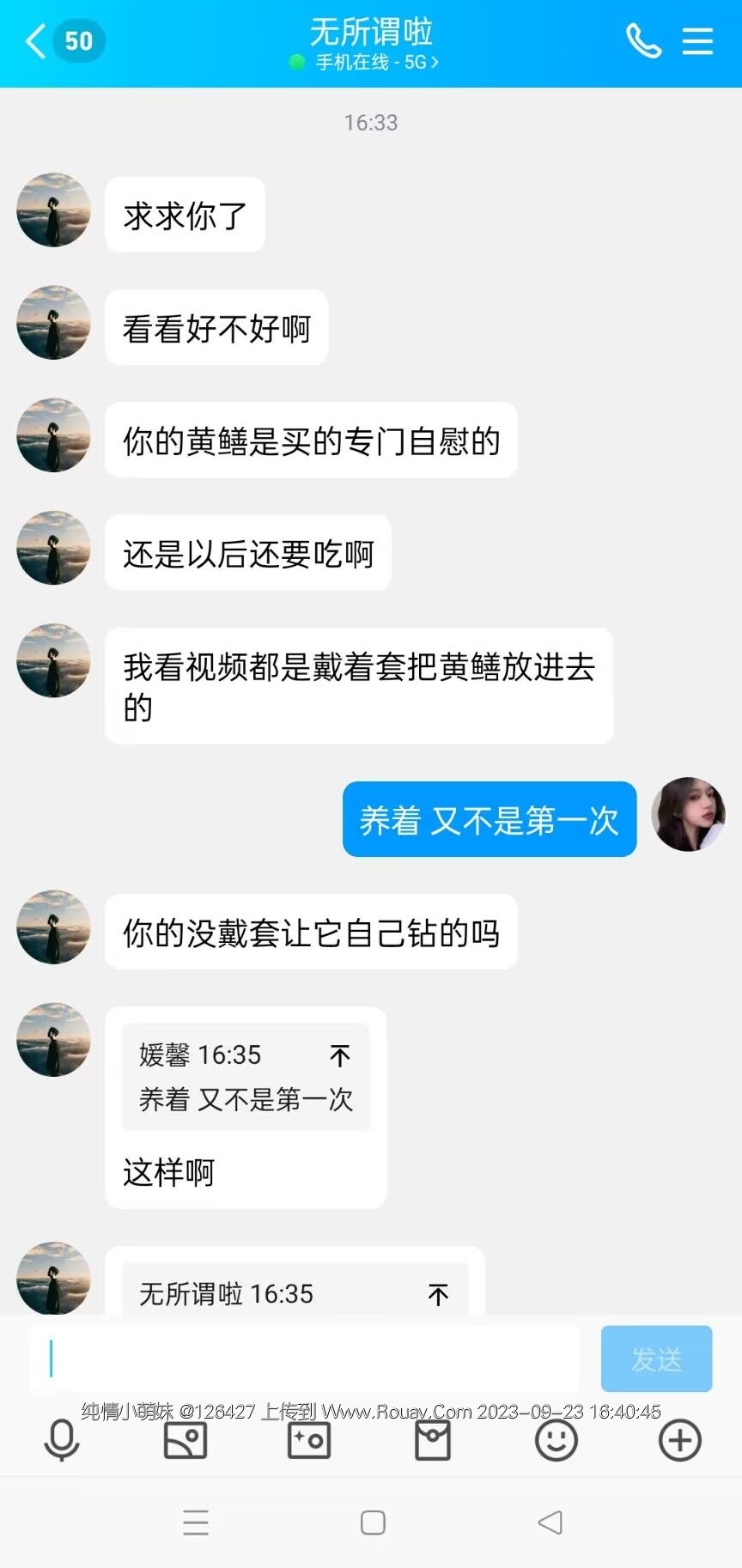Open the emoji panel

(556, 1440)
